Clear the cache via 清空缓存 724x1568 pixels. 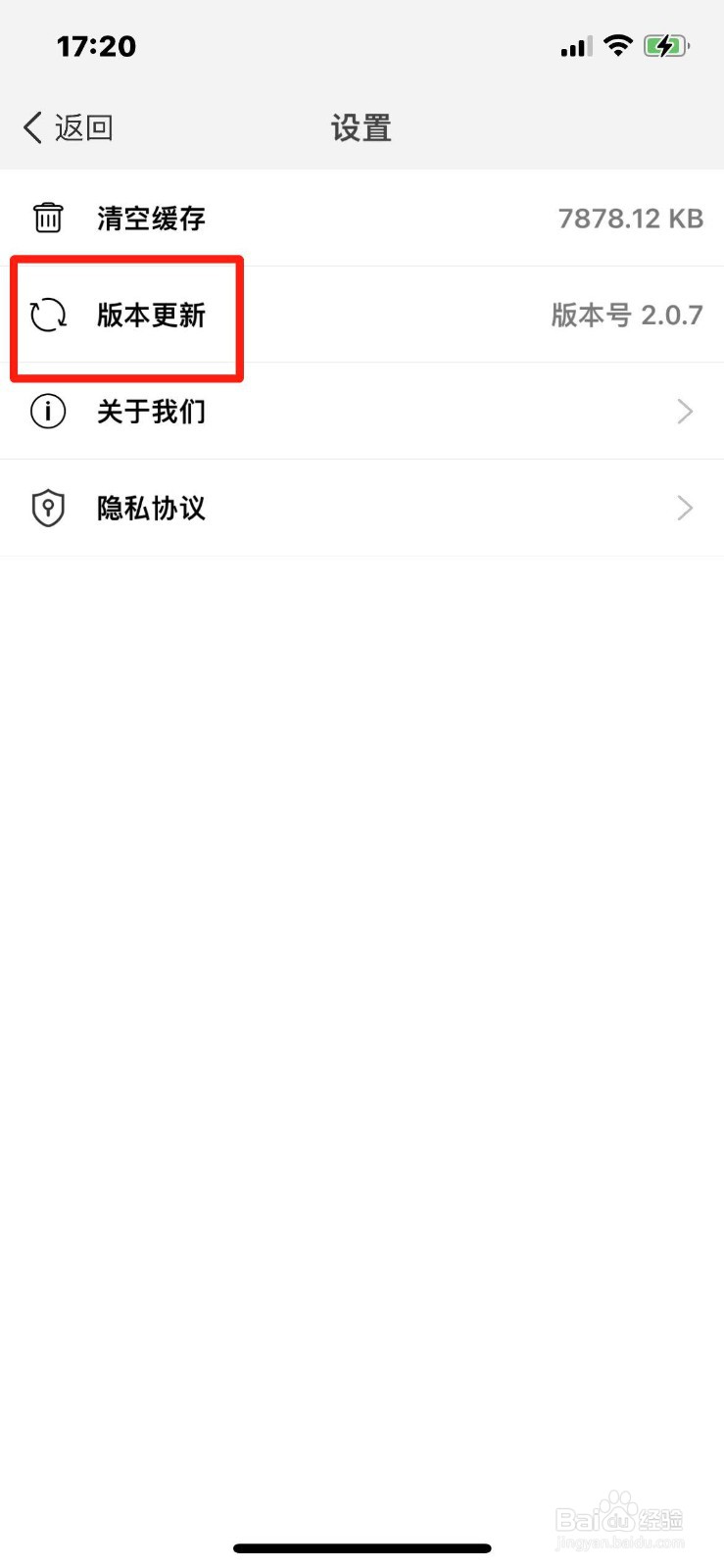[x=151, y=218]
